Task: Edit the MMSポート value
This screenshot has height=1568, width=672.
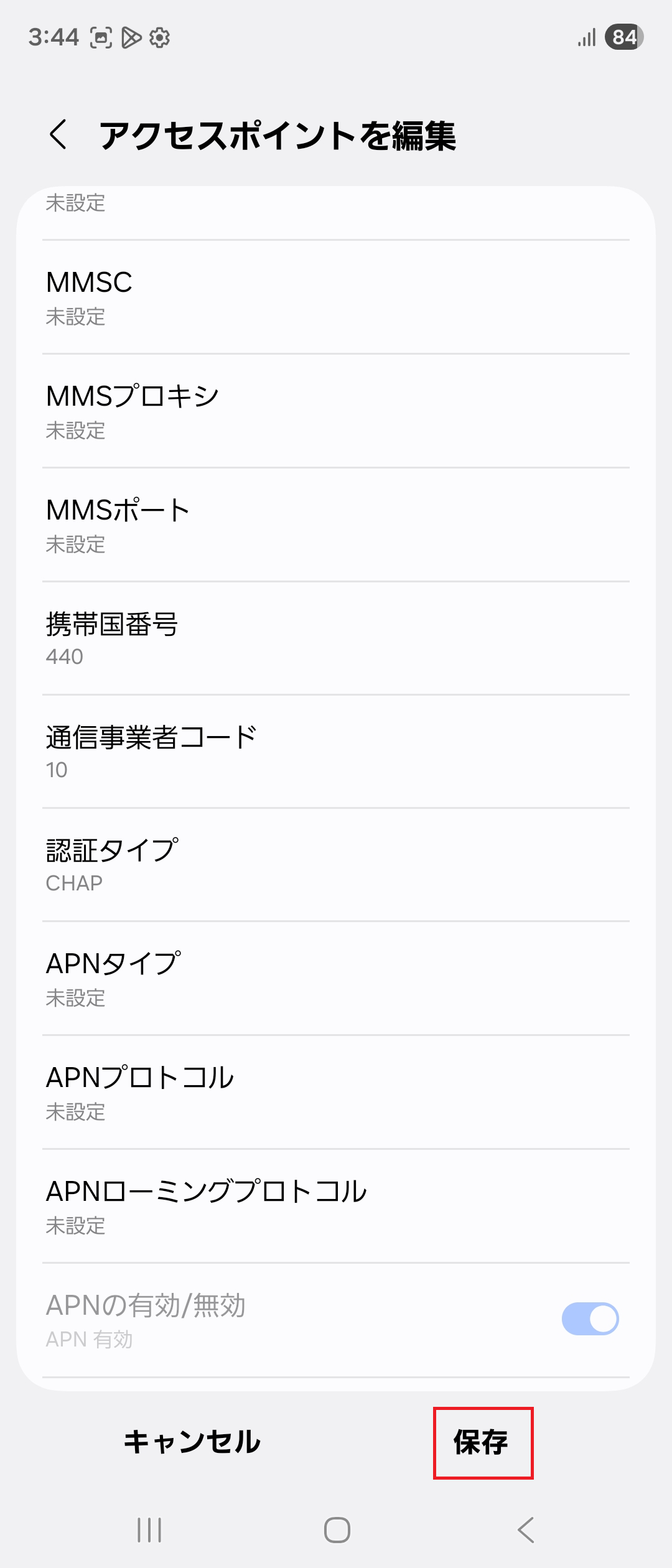Action: pyautogui.click(x=336, y=525)
